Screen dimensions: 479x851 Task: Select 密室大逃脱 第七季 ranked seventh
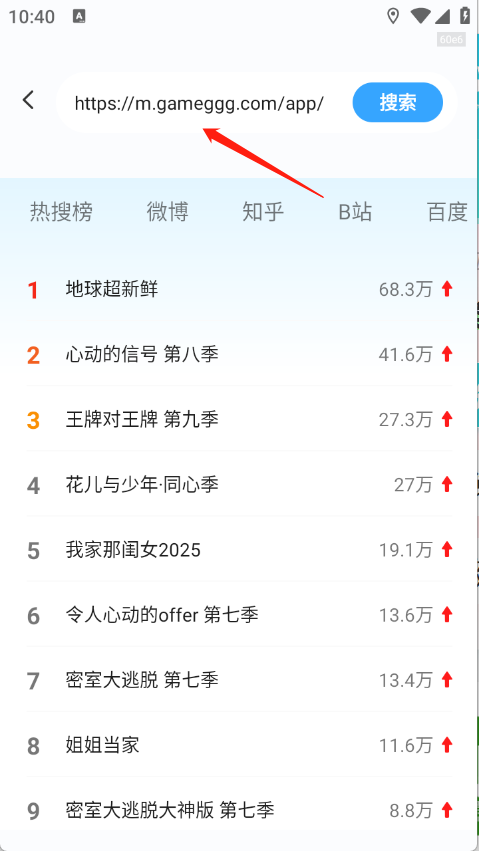(239, 679)
